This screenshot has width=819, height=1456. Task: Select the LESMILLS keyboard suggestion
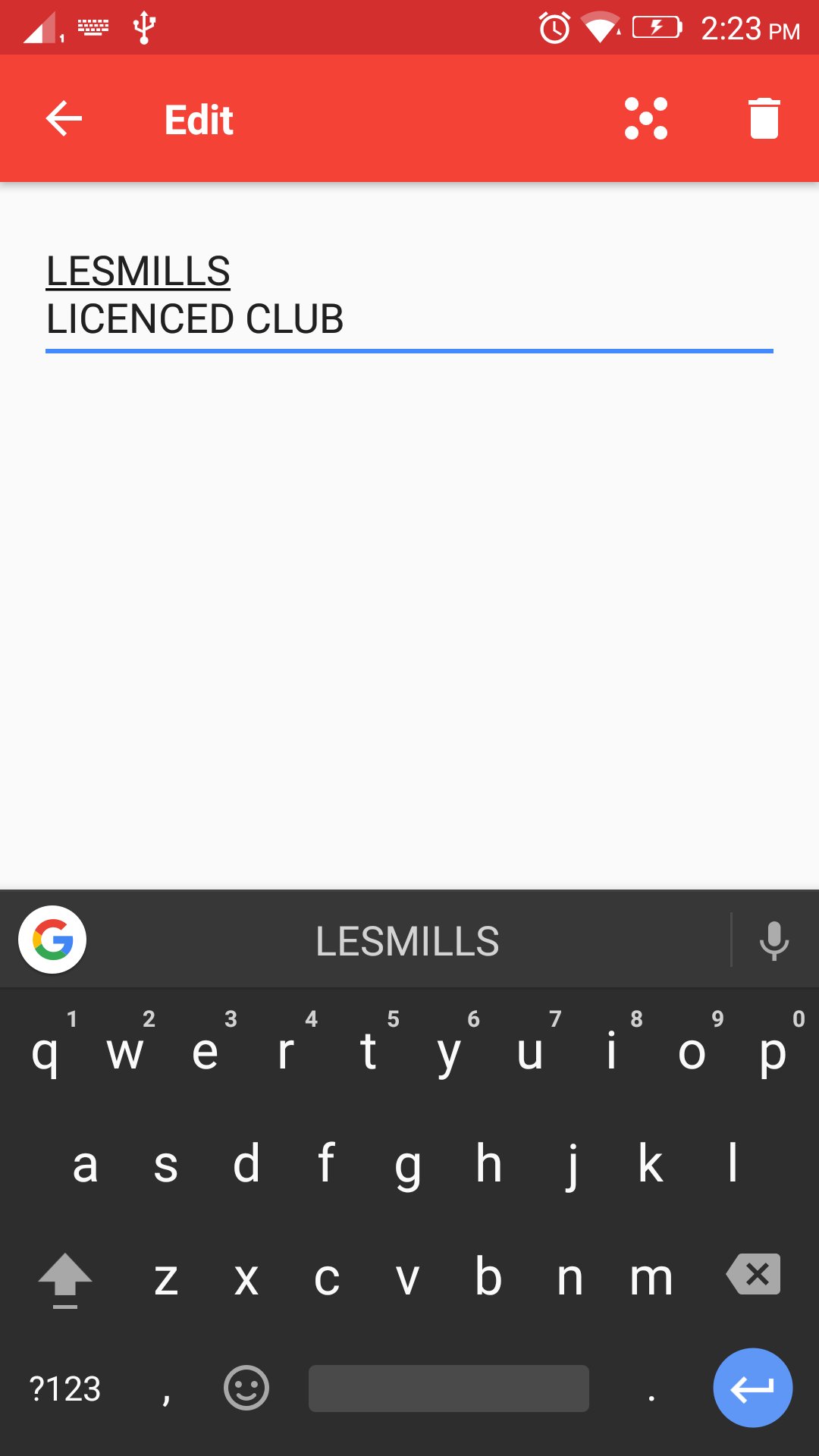[407, 941]
